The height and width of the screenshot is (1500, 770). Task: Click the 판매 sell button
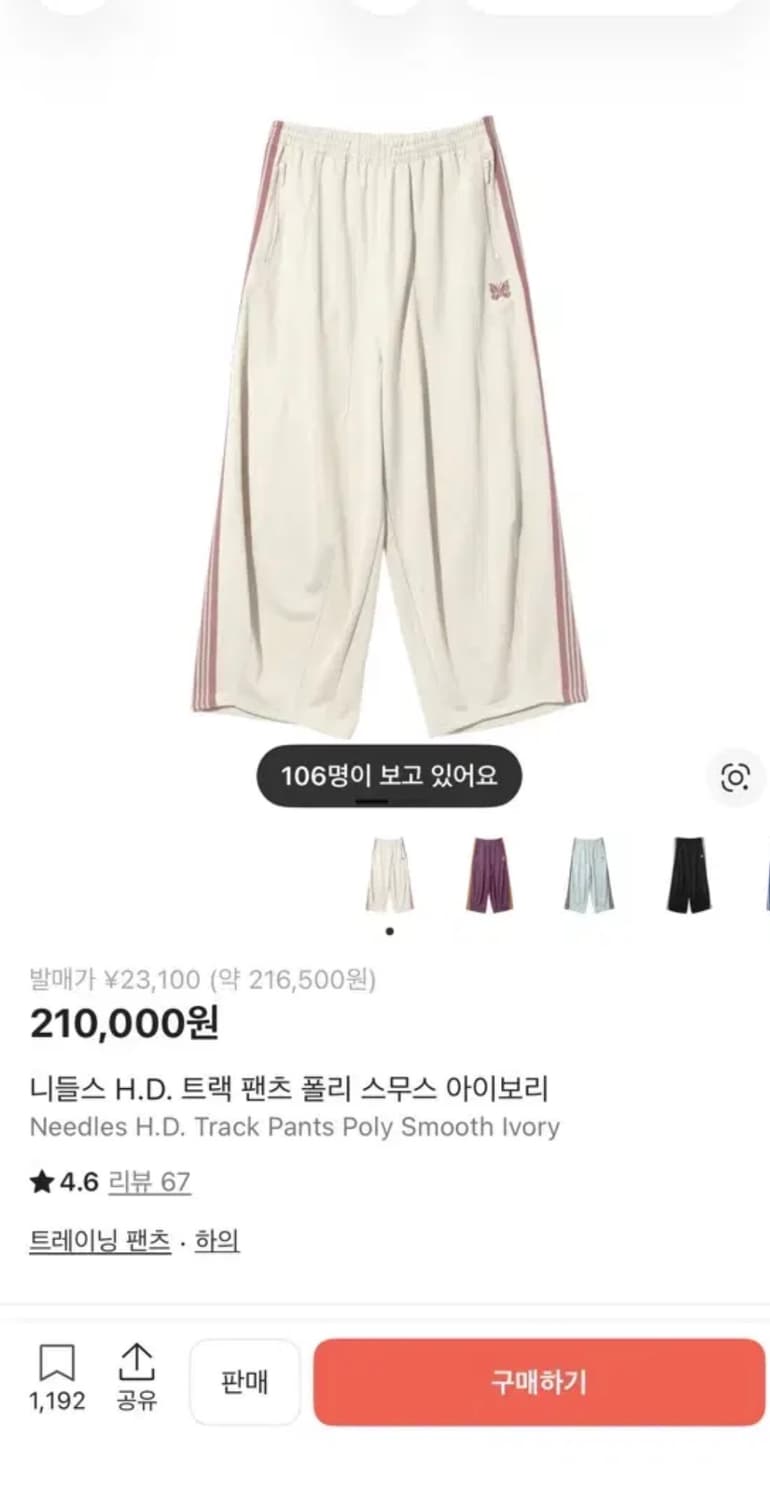[x=244, y=1381]
